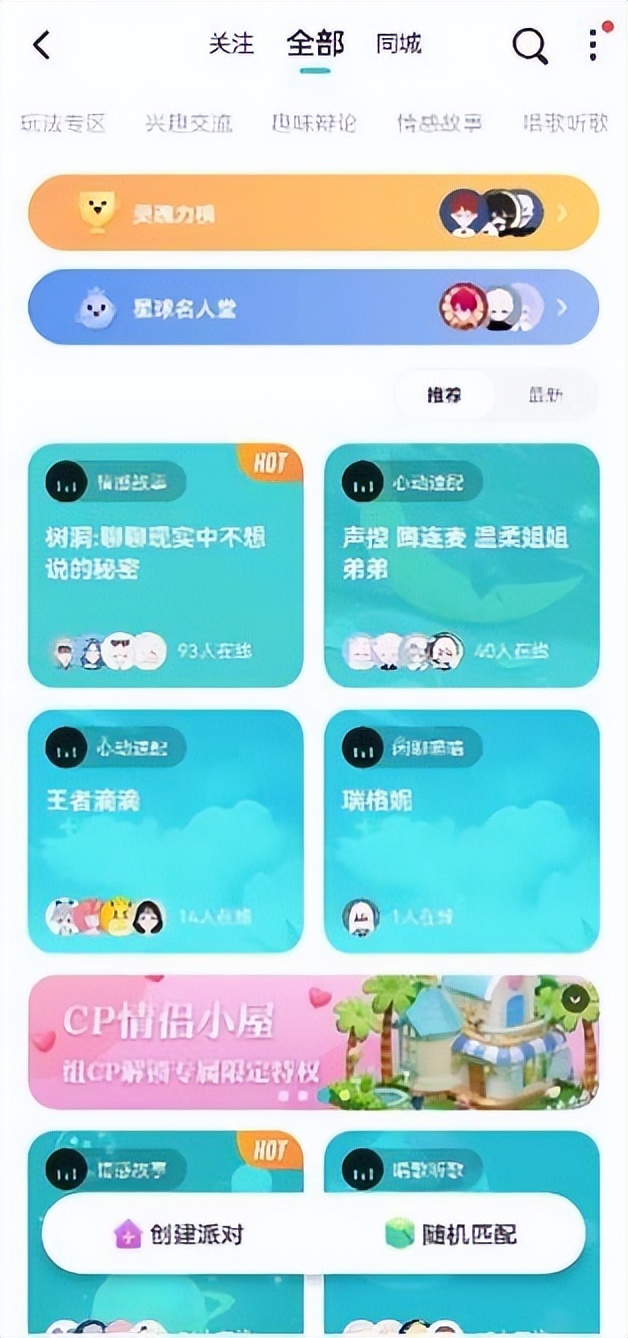Open the search magnifier icon
Image resolution: width=628 pixels, height=1338 pixels.
pyautogui.click(x=529, y=45)
